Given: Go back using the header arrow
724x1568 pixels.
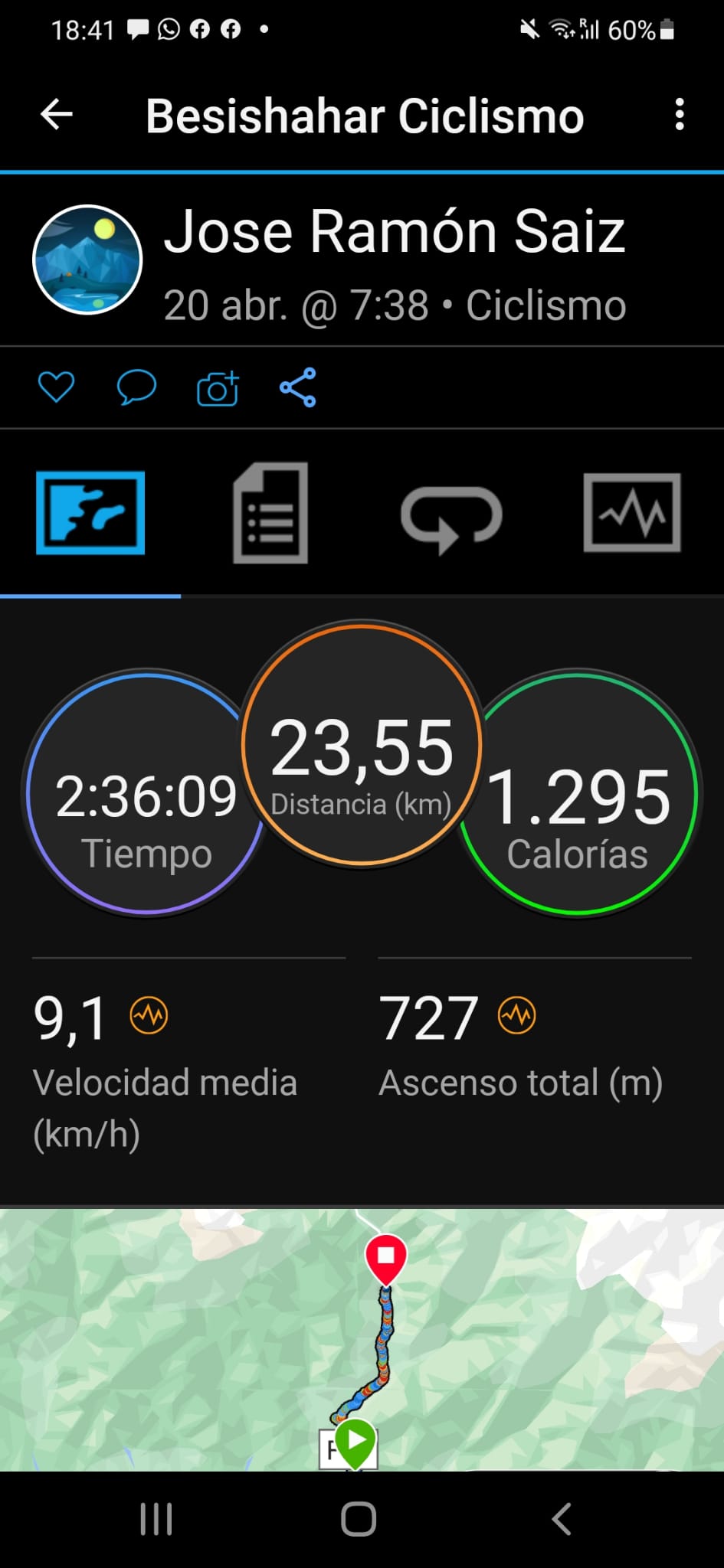Looking at the screenshot, I should (57, 116).
